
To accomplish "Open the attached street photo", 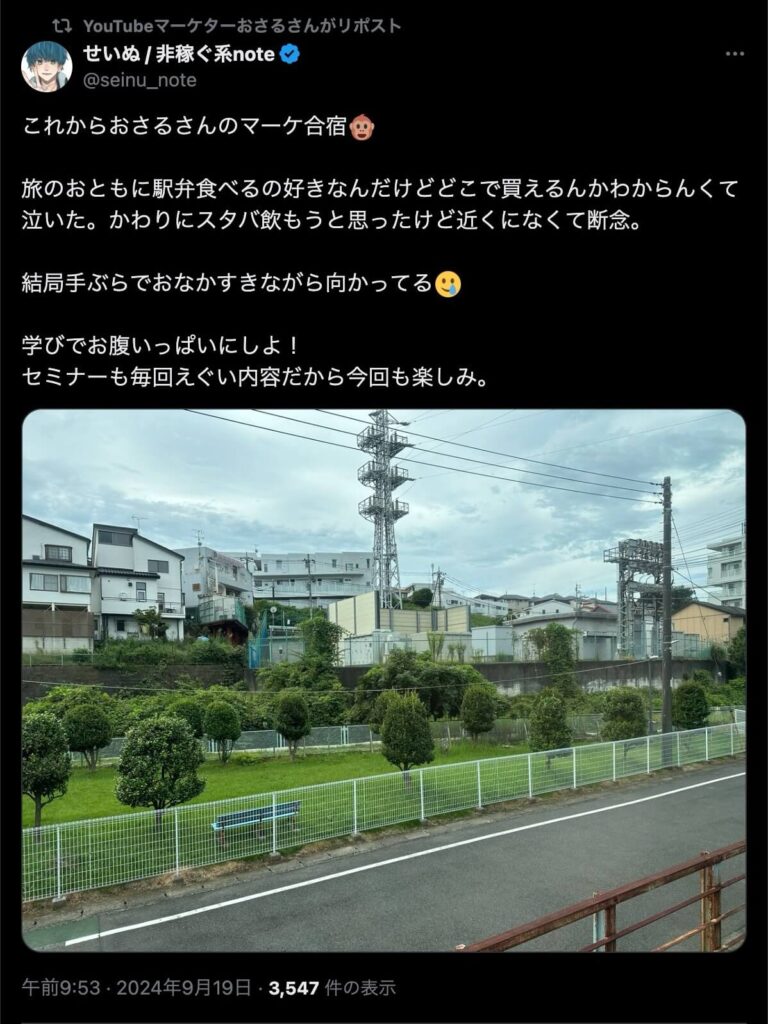I will pyautogui.click(x=383, y=680).
